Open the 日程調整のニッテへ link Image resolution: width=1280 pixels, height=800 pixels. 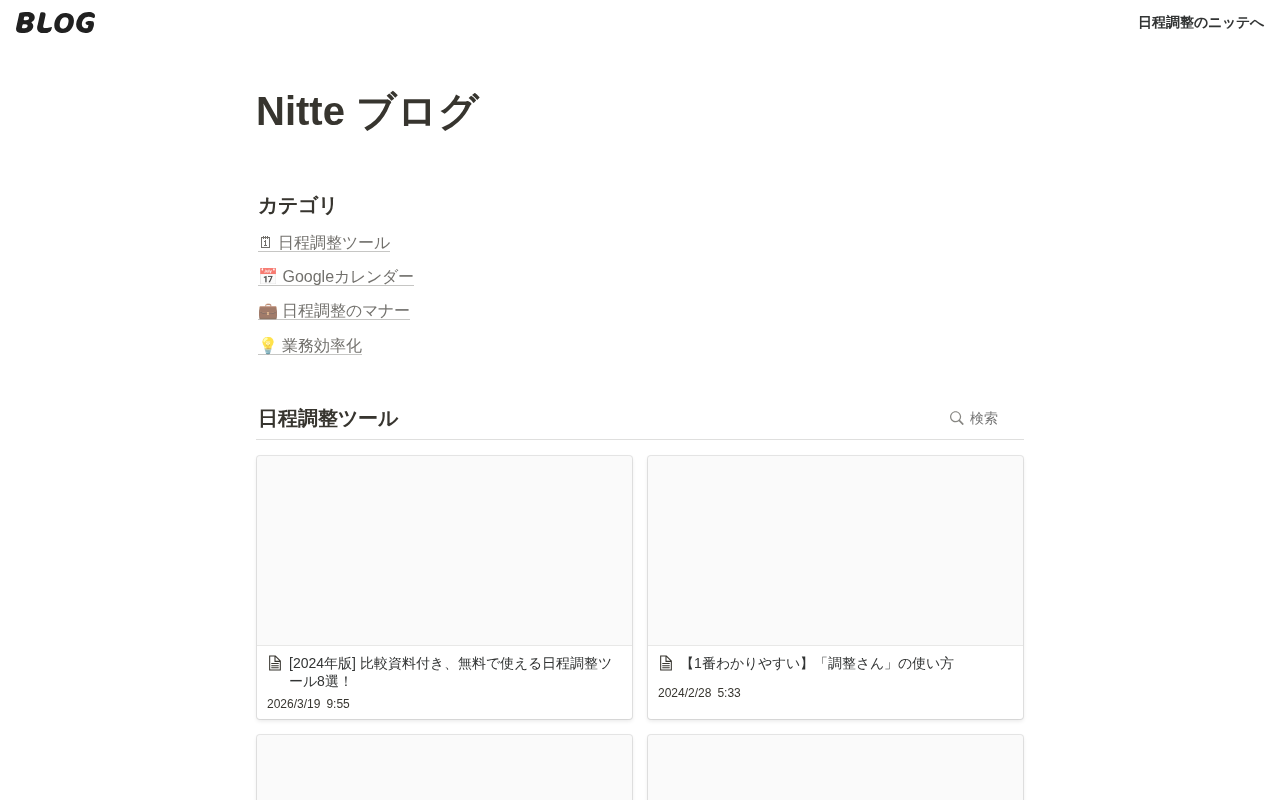1200,22
